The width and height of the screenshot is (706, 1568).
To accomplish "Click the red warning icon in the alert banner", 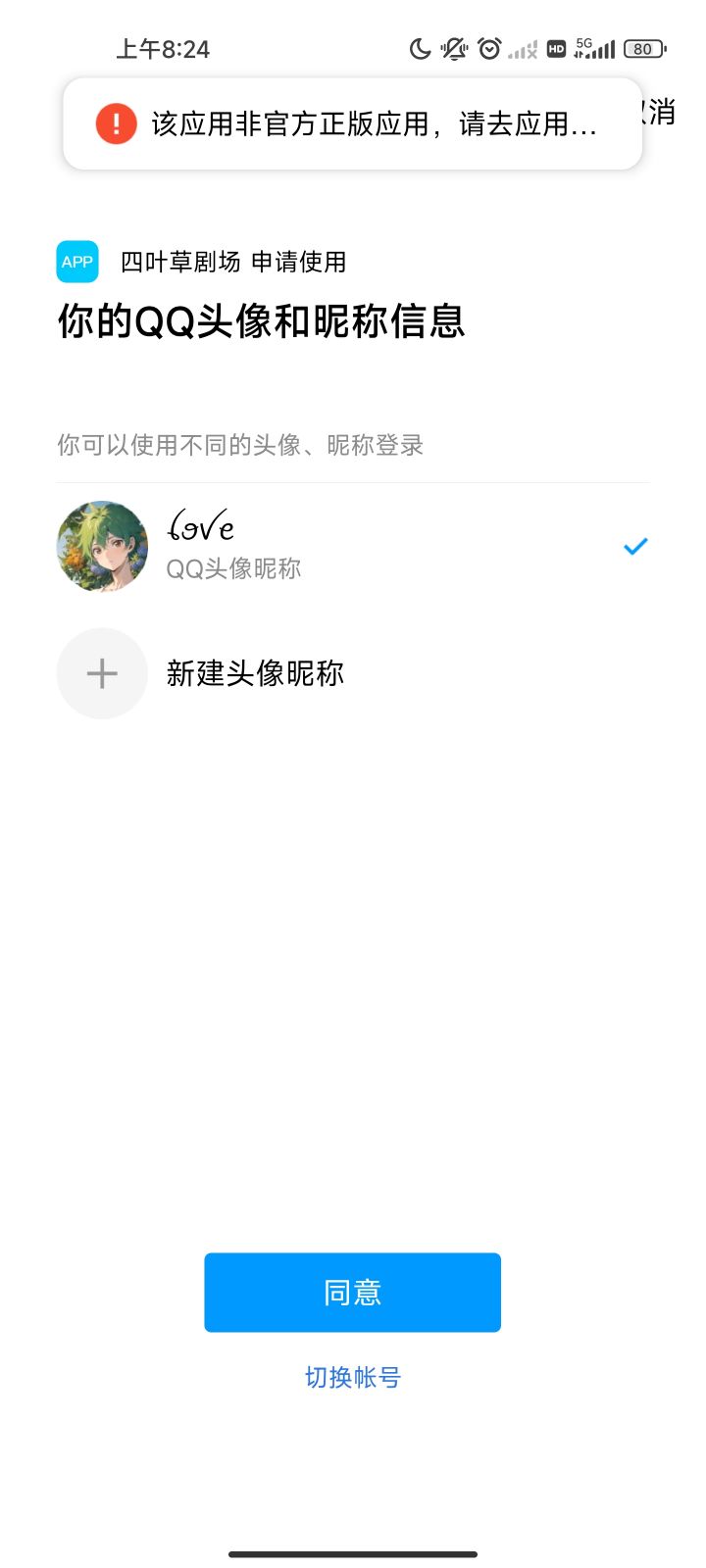I will [115, 123].
